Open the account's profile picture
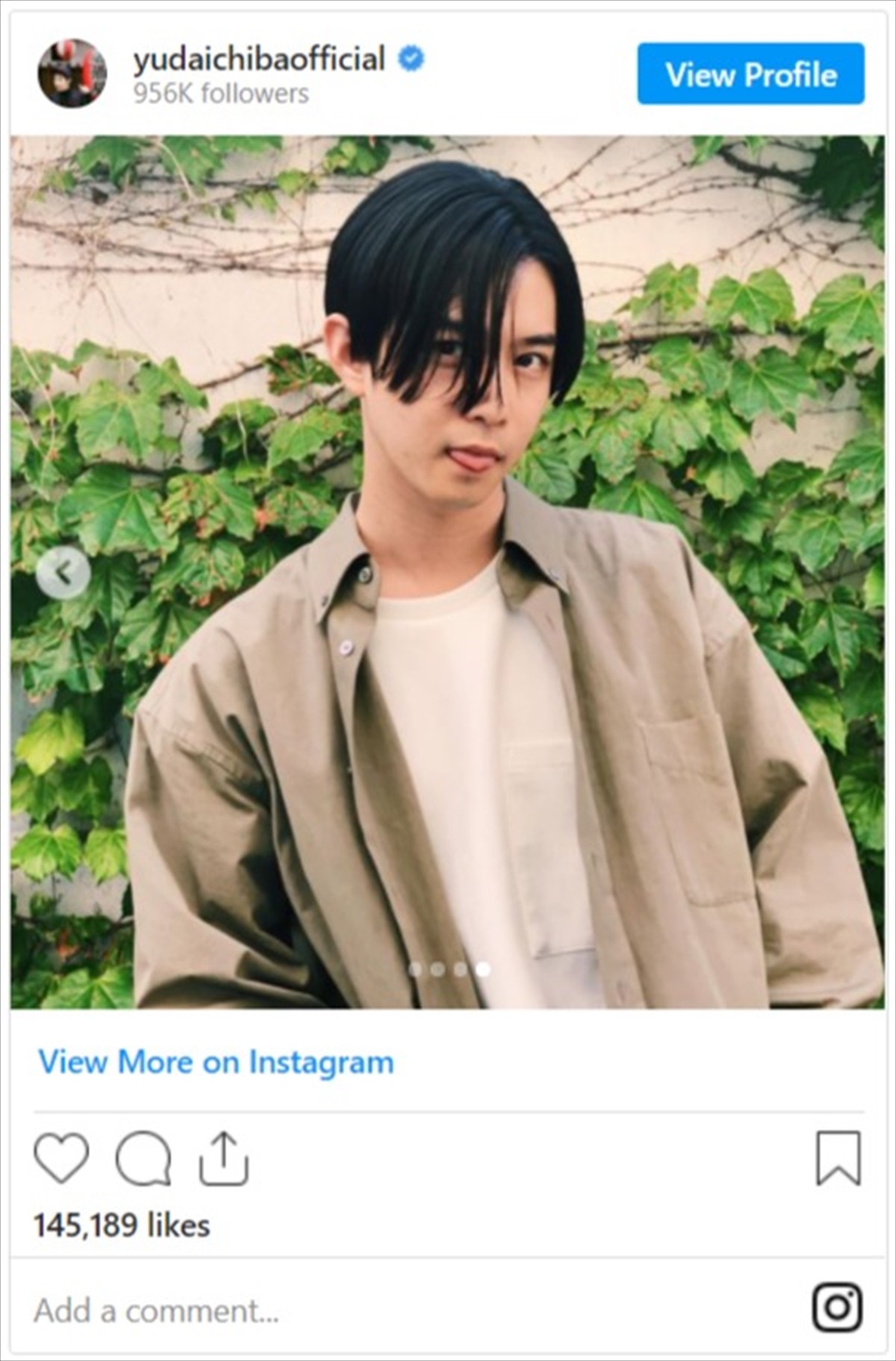This screenshot has width=896, height=1361. pyautogui.click(x=72, y=73)
